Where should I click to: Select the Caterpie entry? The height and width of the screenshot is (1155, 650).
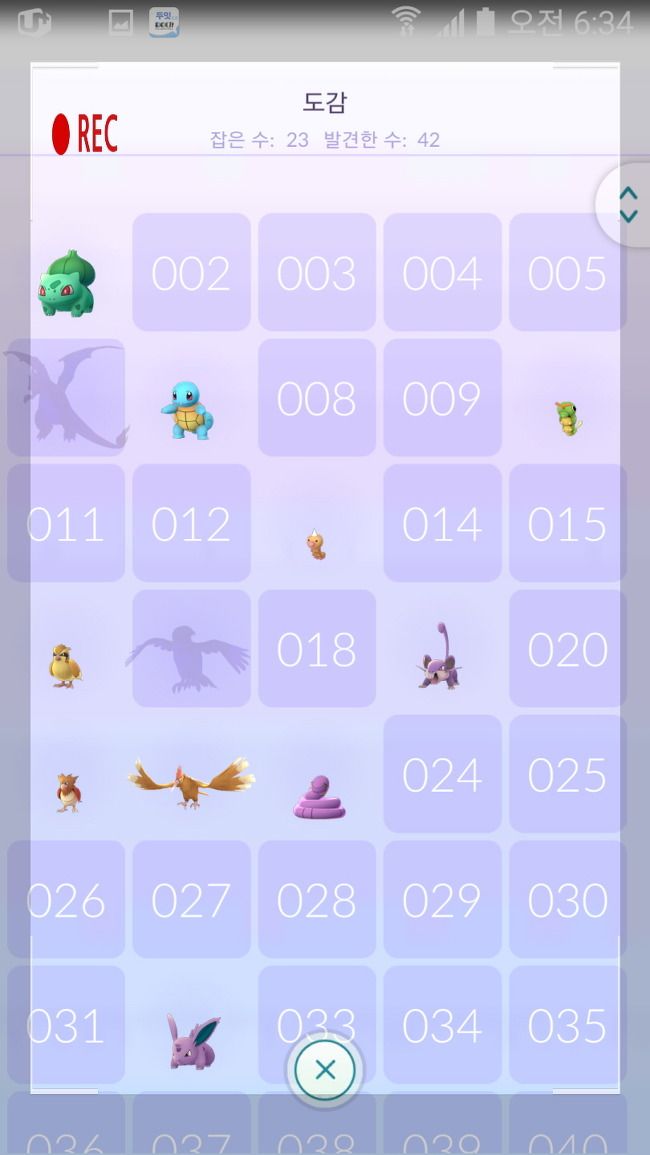[x=567, y=418]
